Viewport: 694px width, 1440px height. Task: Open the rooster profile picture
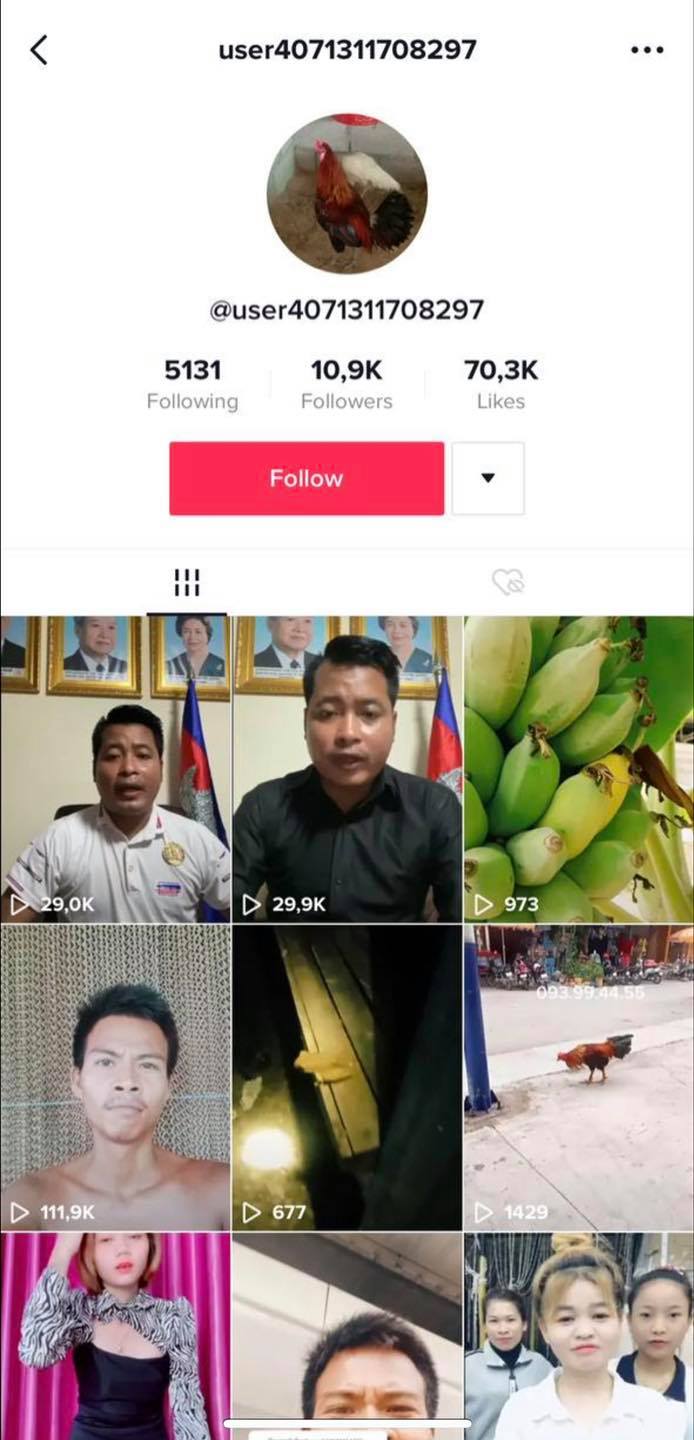[x=347, y=193]
